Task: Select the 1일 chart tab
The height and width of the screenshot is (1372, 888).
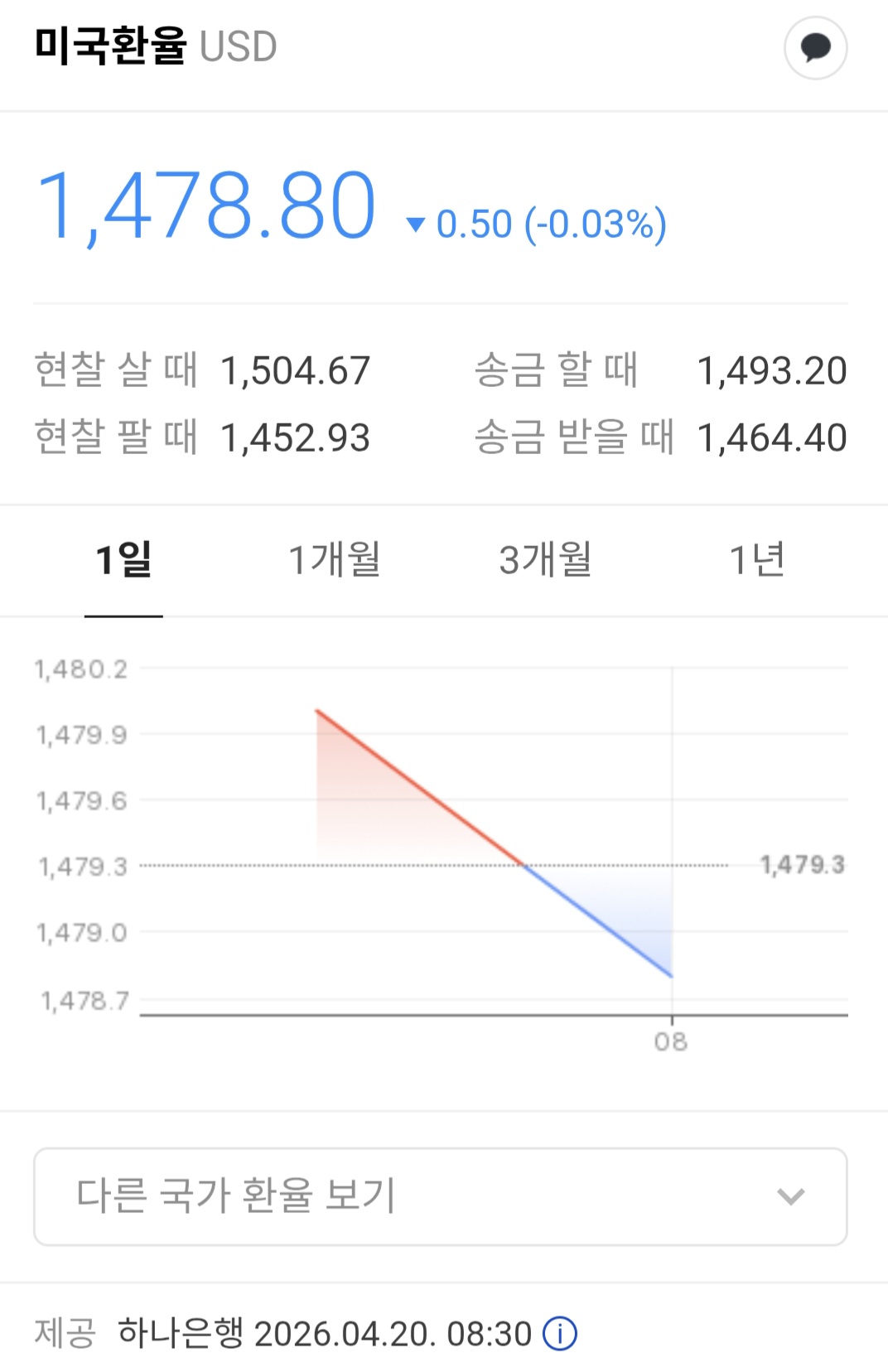Action: coord(123,560)
